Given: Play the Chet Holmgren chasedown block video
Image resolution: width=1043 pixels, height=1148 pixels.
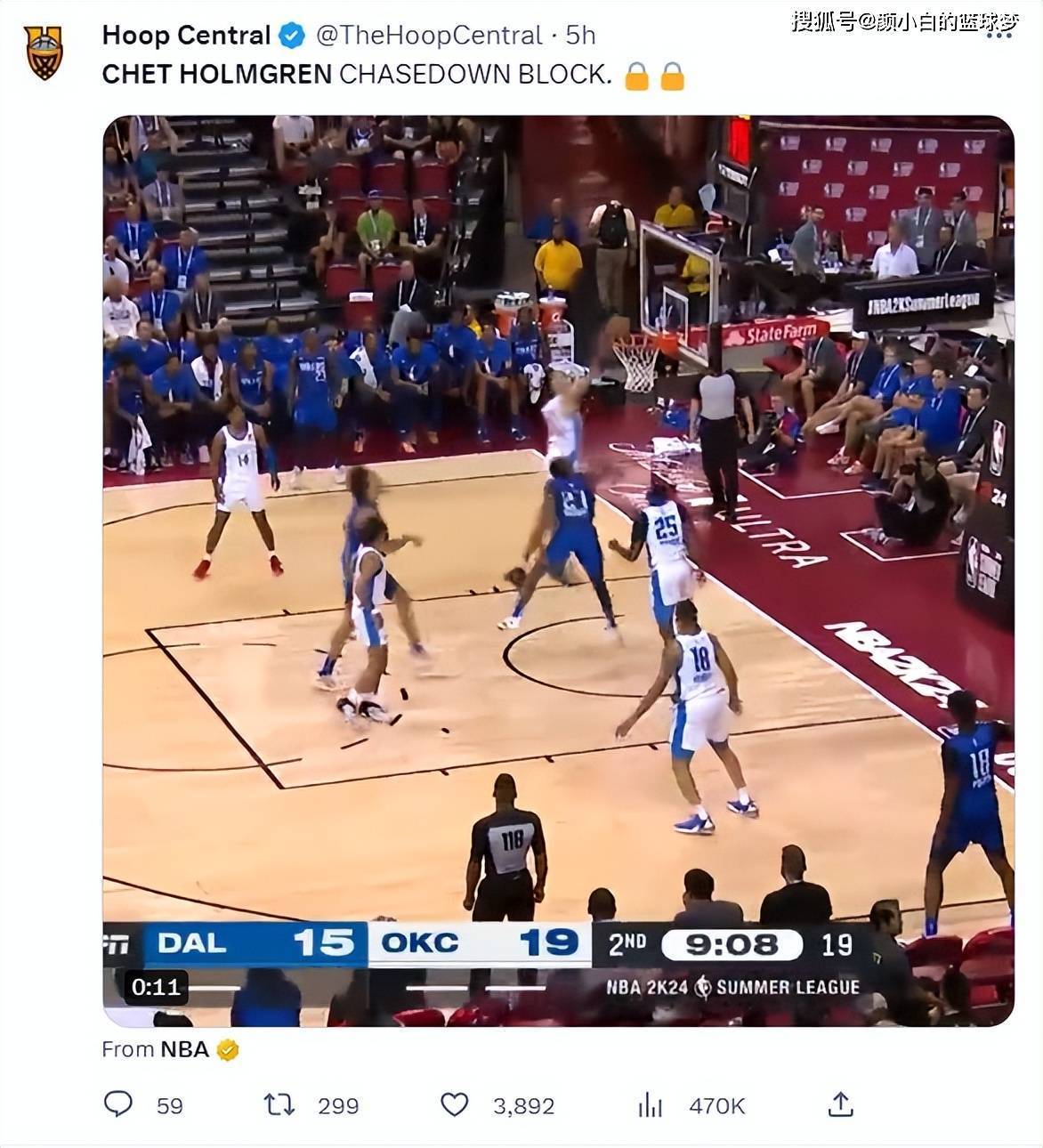Looking at the screenshot, I should tap(558, 570).
